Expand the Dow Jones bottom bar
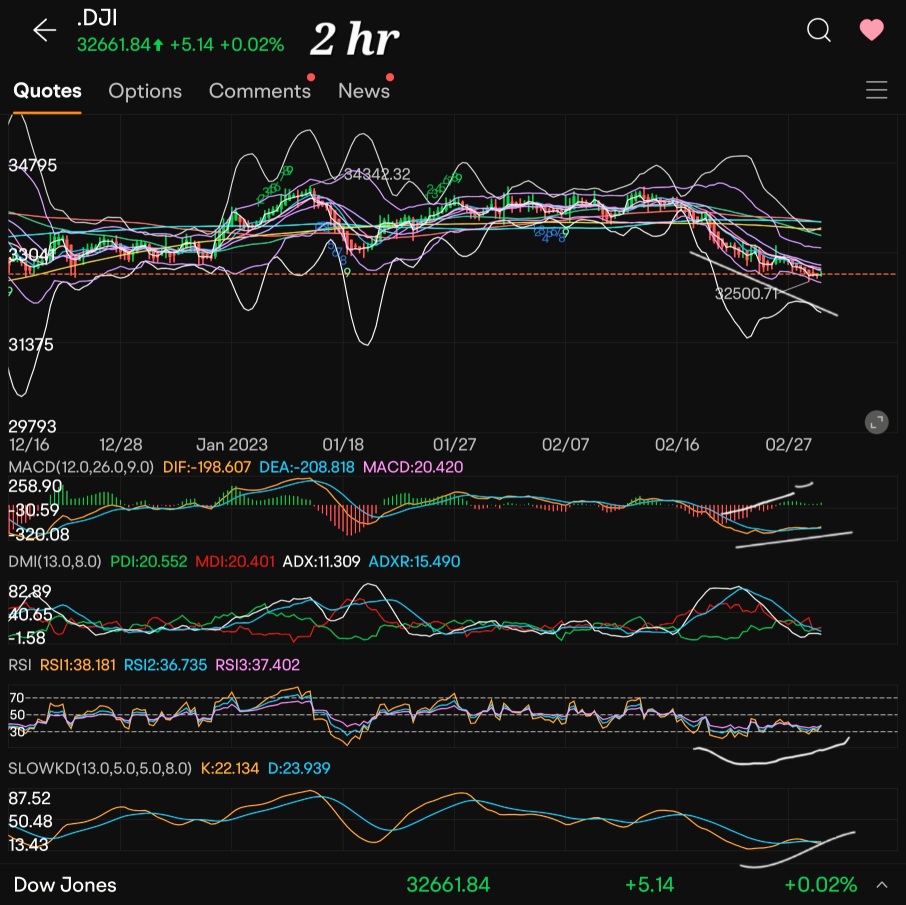Screen dimensions: 906x905 point(882,885)
